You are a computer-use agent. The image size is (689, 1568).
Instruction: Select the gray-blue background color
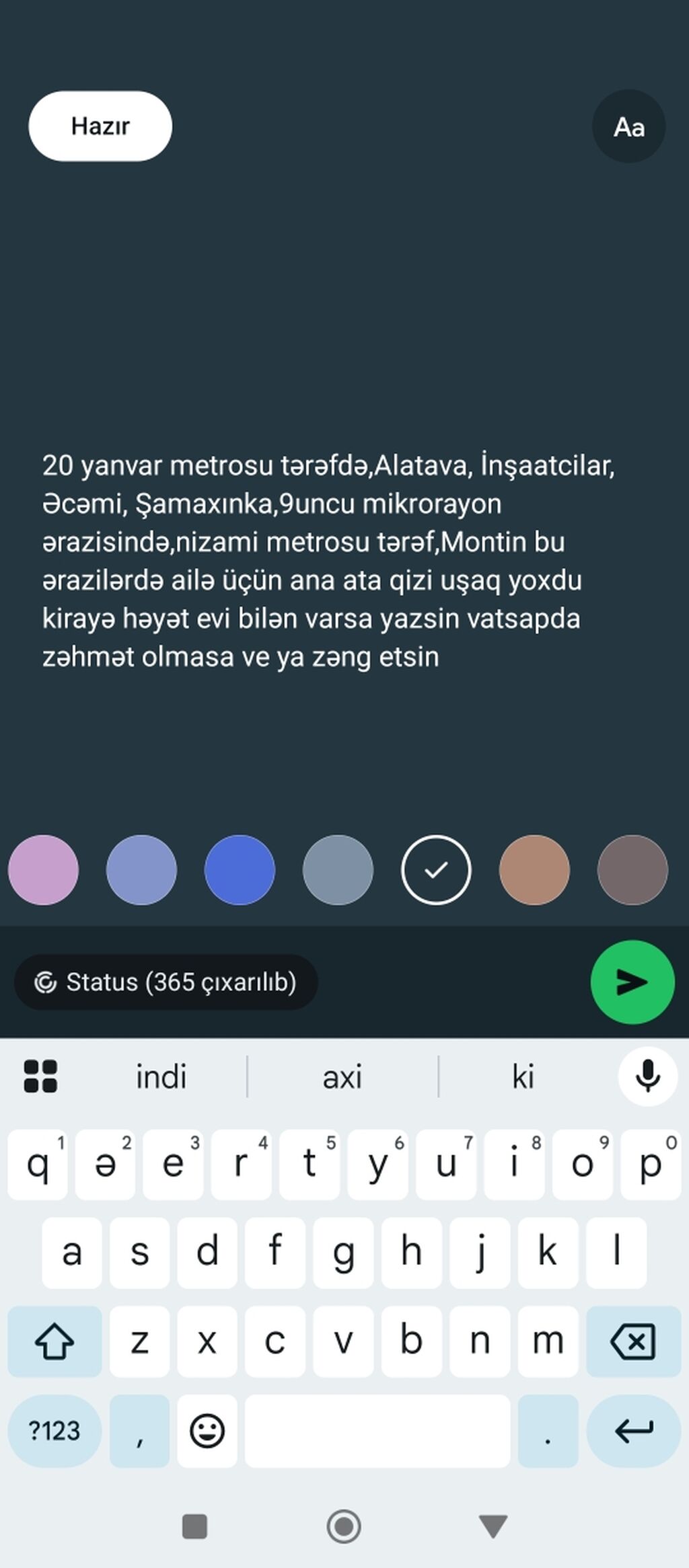pos(338,870)
